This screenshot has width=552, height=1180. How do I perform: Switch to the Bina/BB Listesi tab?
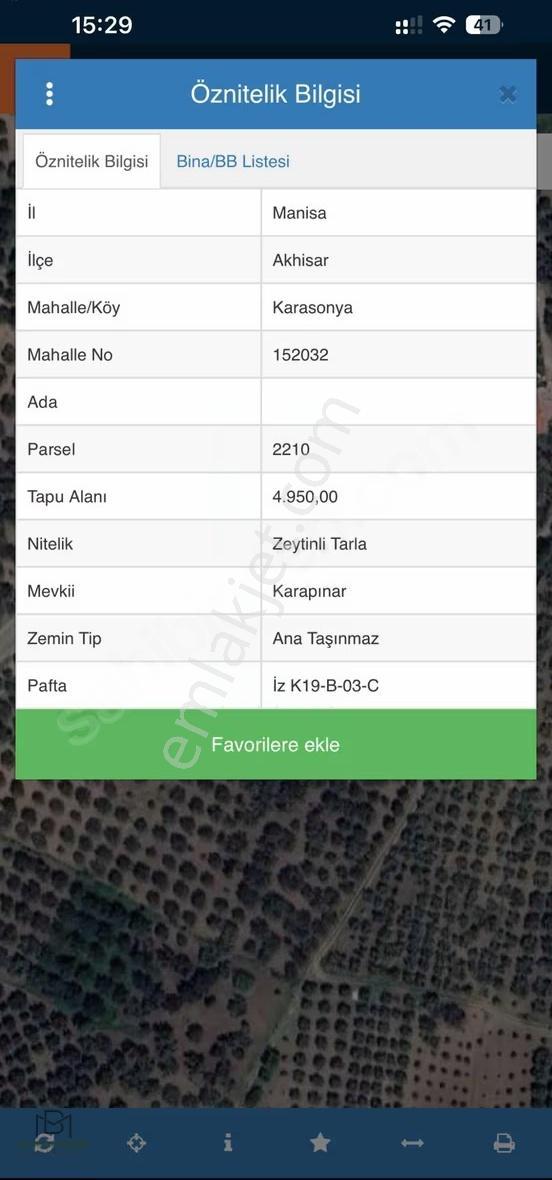tap(233, 161)
